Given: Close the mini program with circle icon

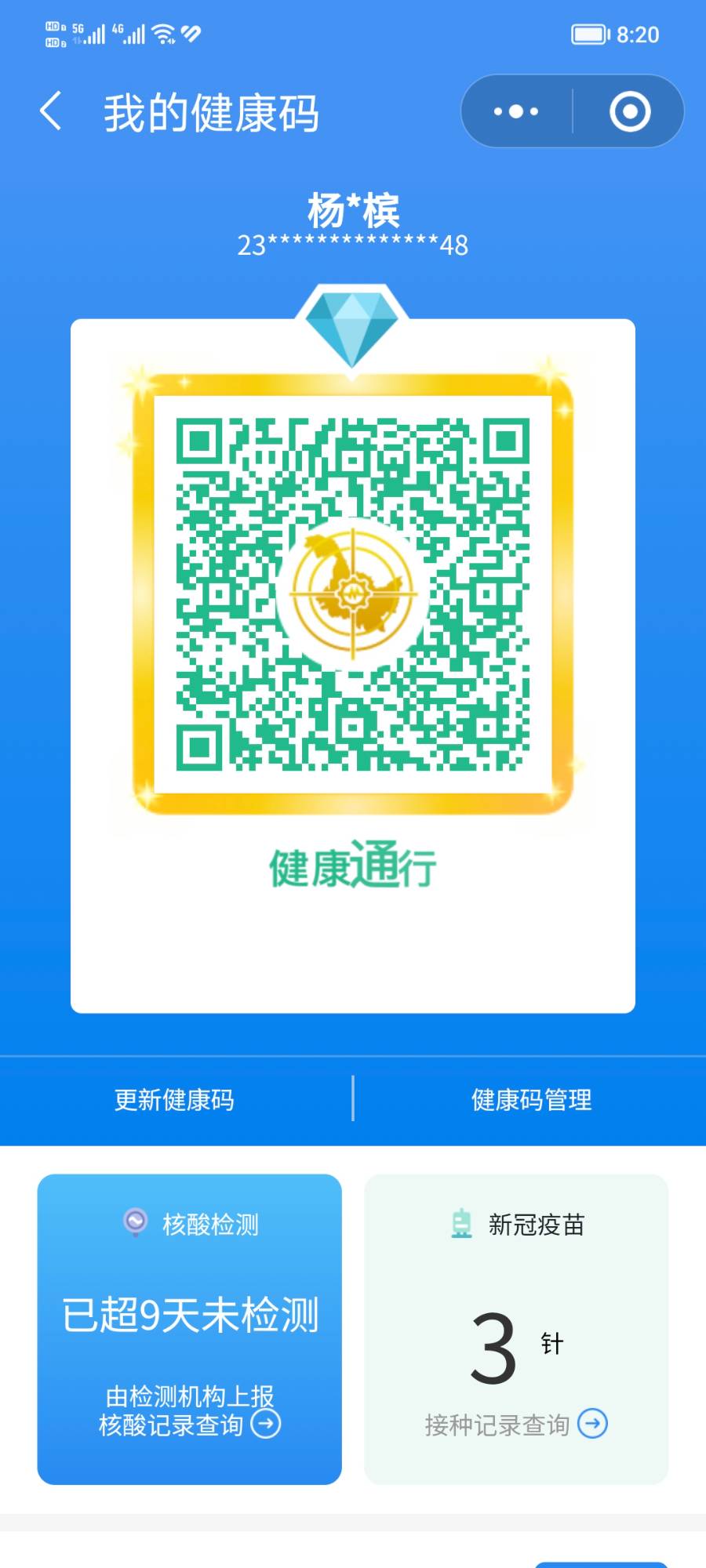Looking at the screenshot, I should coord(630,111).
